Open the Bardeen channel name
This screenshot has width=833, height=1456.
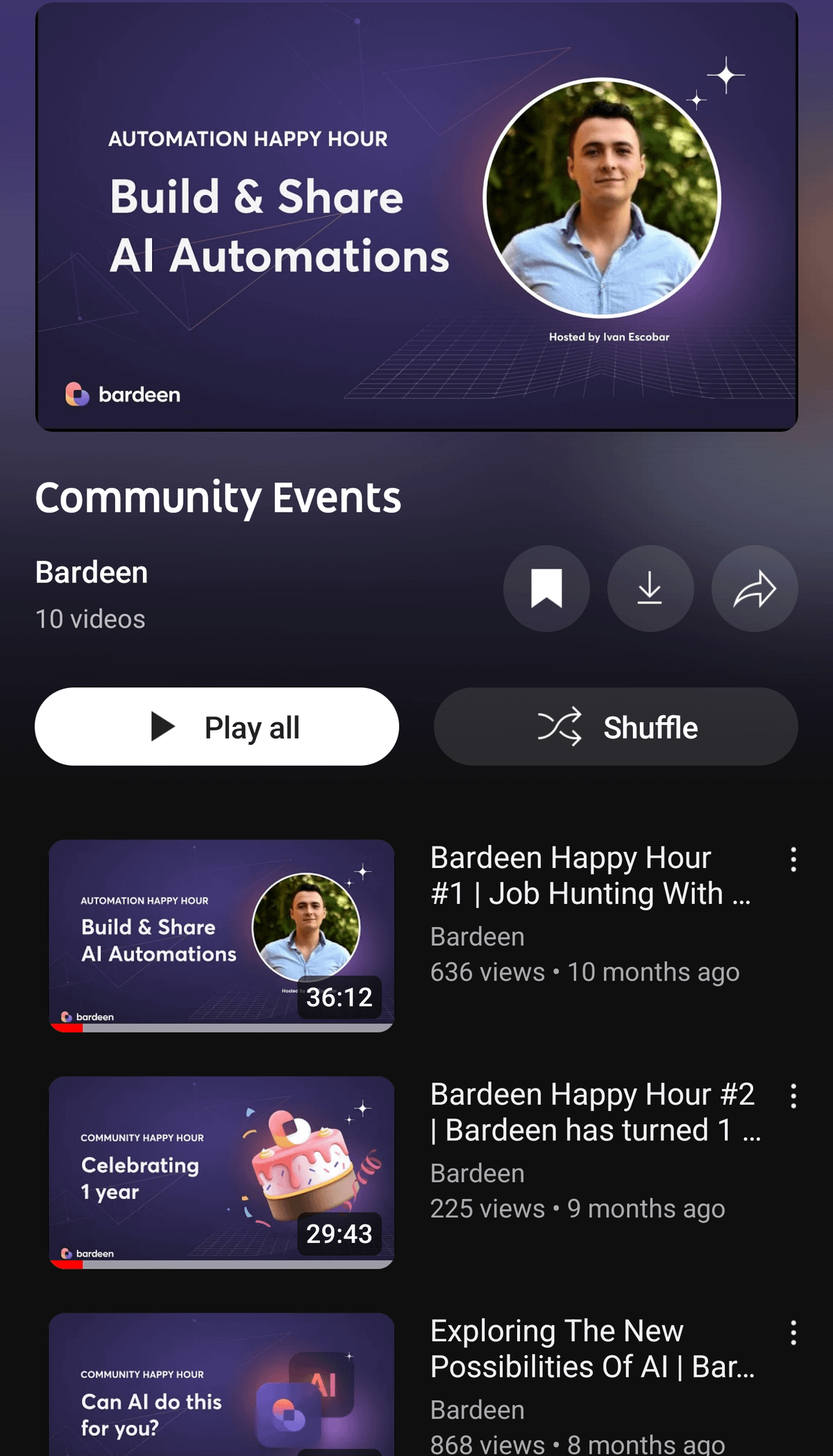click(92, 573)
